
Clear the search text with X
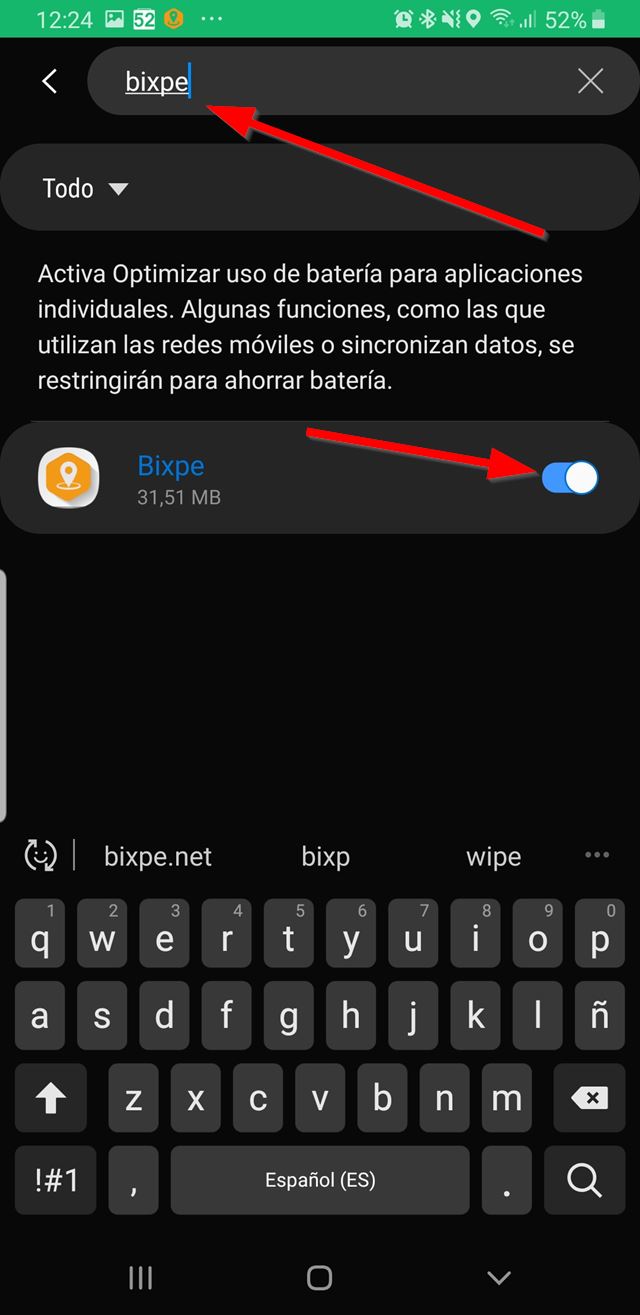click(591, 81)
